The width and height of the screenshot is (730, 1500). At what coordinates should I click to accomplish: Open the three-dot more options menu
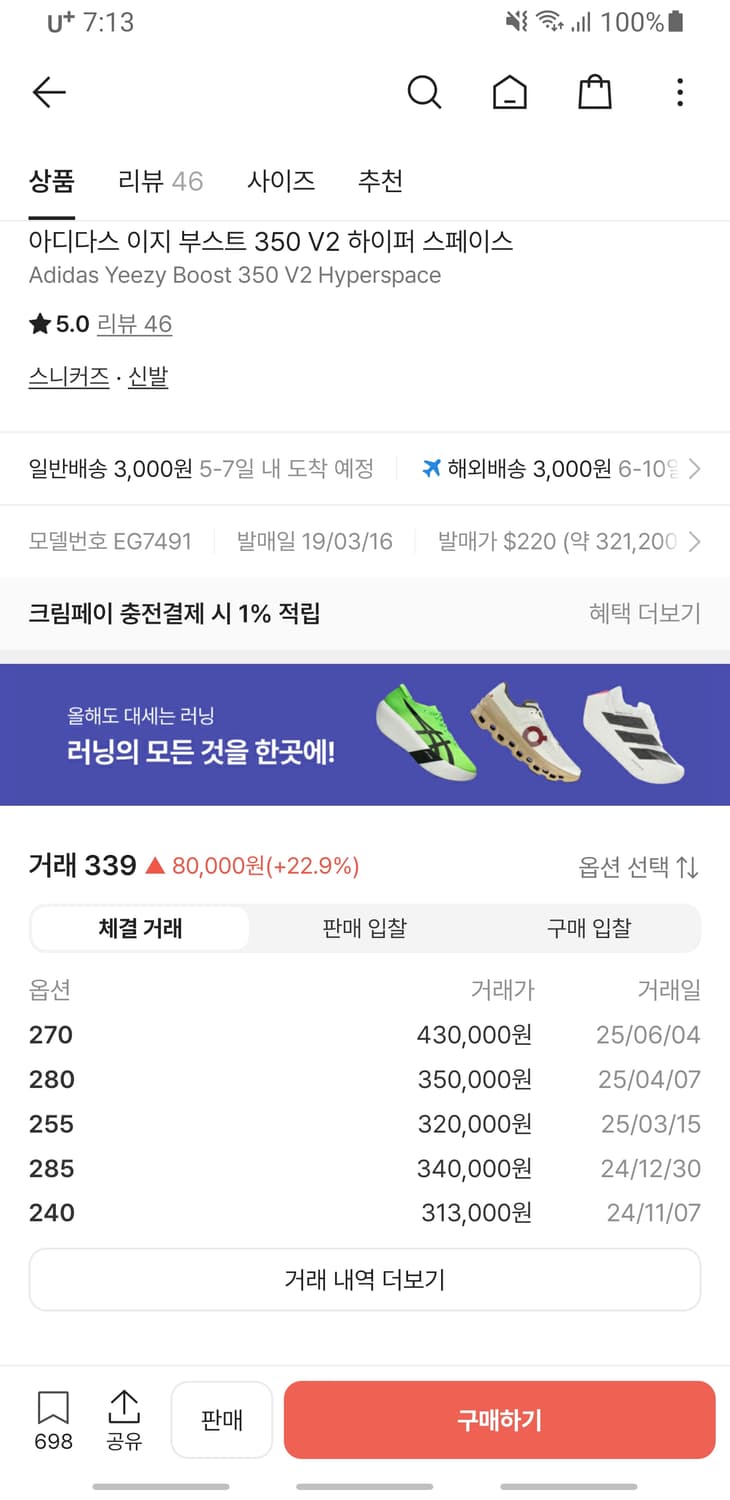coord(679,91)
